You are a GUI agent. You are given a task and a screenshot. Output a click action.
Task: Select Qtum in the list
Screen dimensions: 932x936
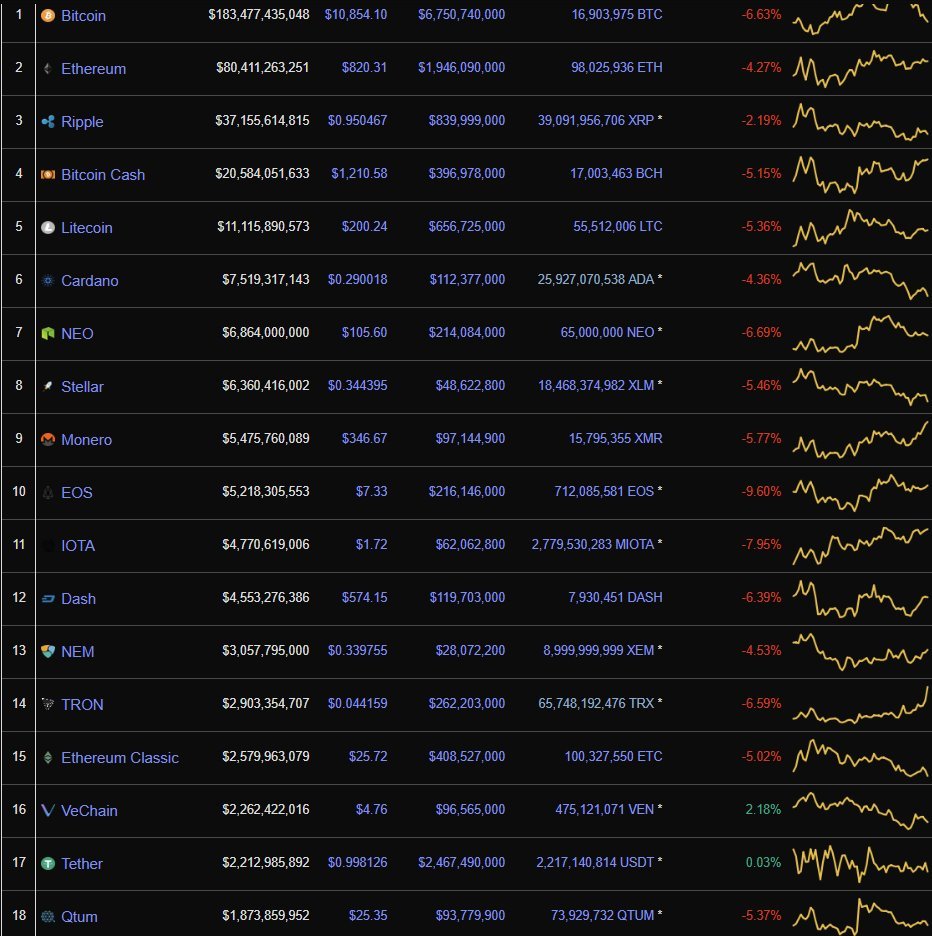pos(79,917)
